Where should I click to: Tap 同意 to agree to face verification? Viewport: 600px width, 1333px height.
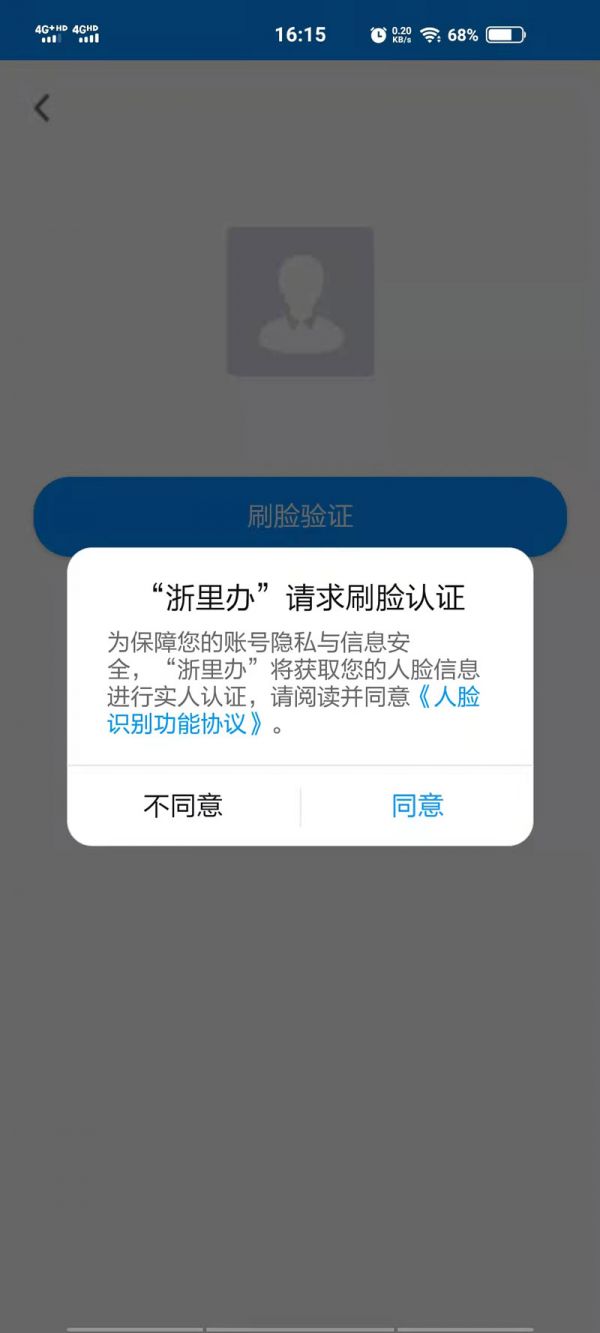[417, 806]
